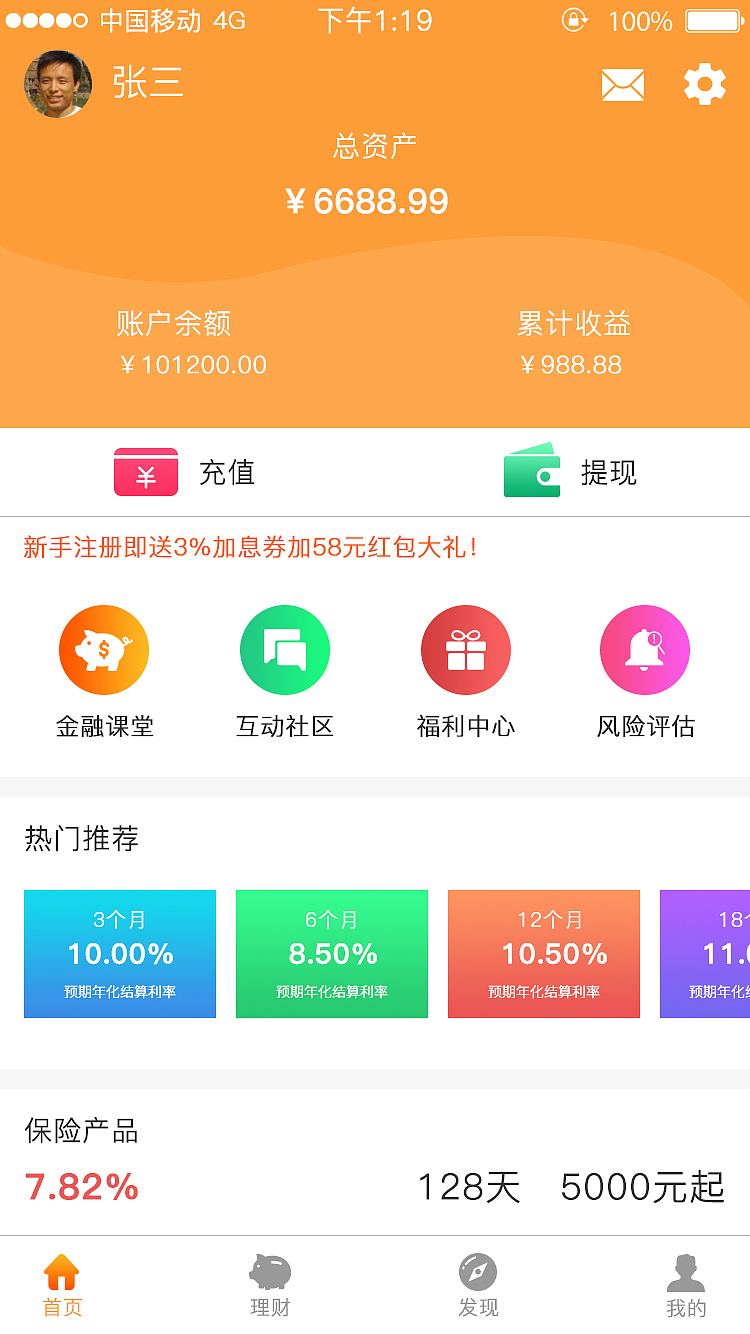750x1334 pixels.
Task: Tap 张三's profile avatar photo
Action: click(x=57, y=84)
